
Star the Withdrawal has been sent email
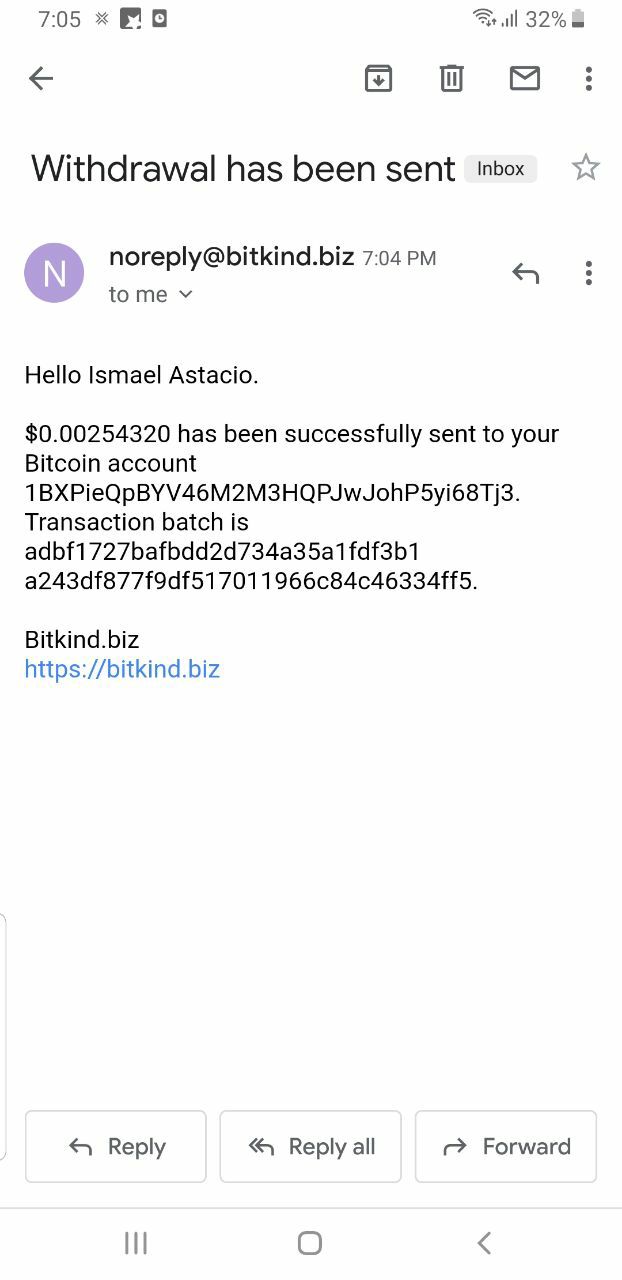pos(586,168)
